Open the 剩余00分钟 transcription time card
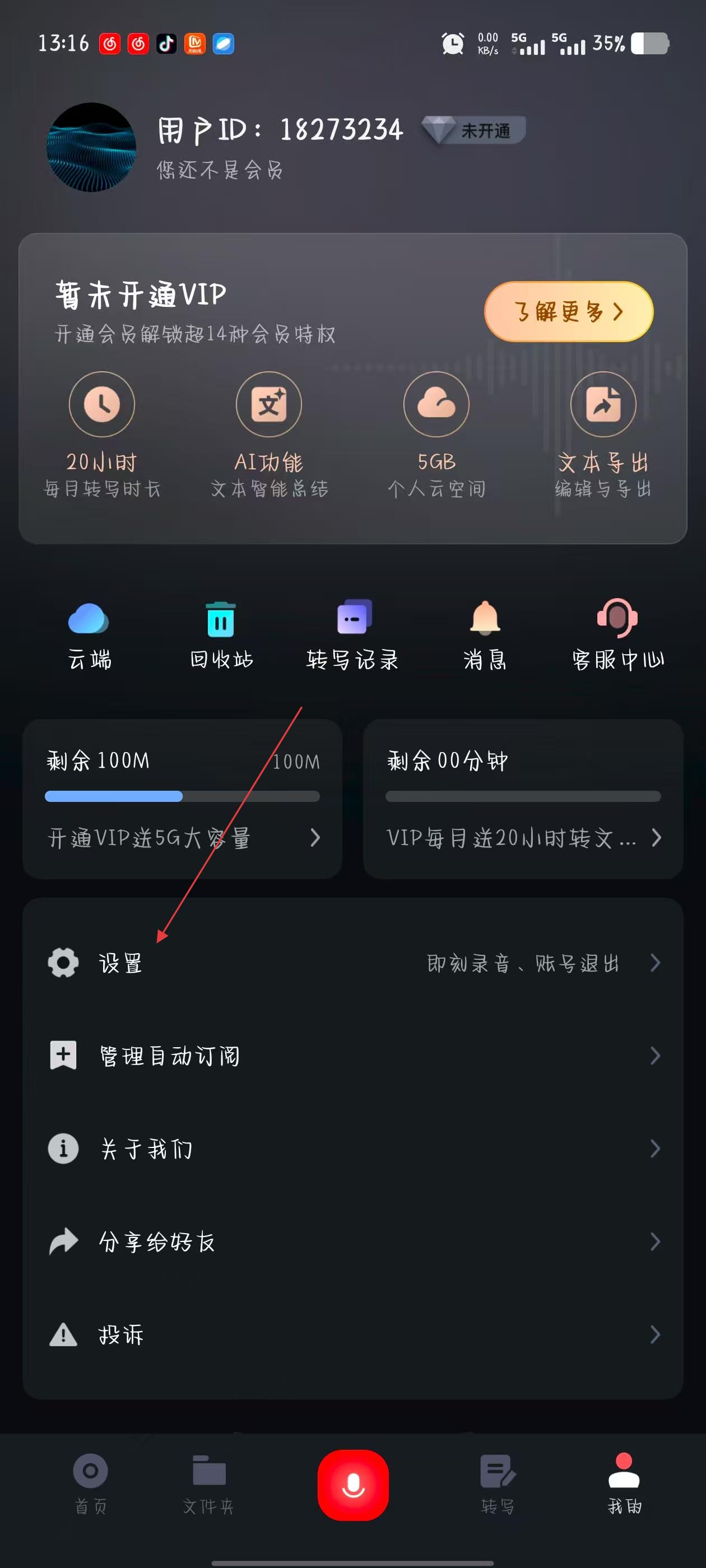The height and width of the screenshot is (1568, 706). click(x=523, y=799)
